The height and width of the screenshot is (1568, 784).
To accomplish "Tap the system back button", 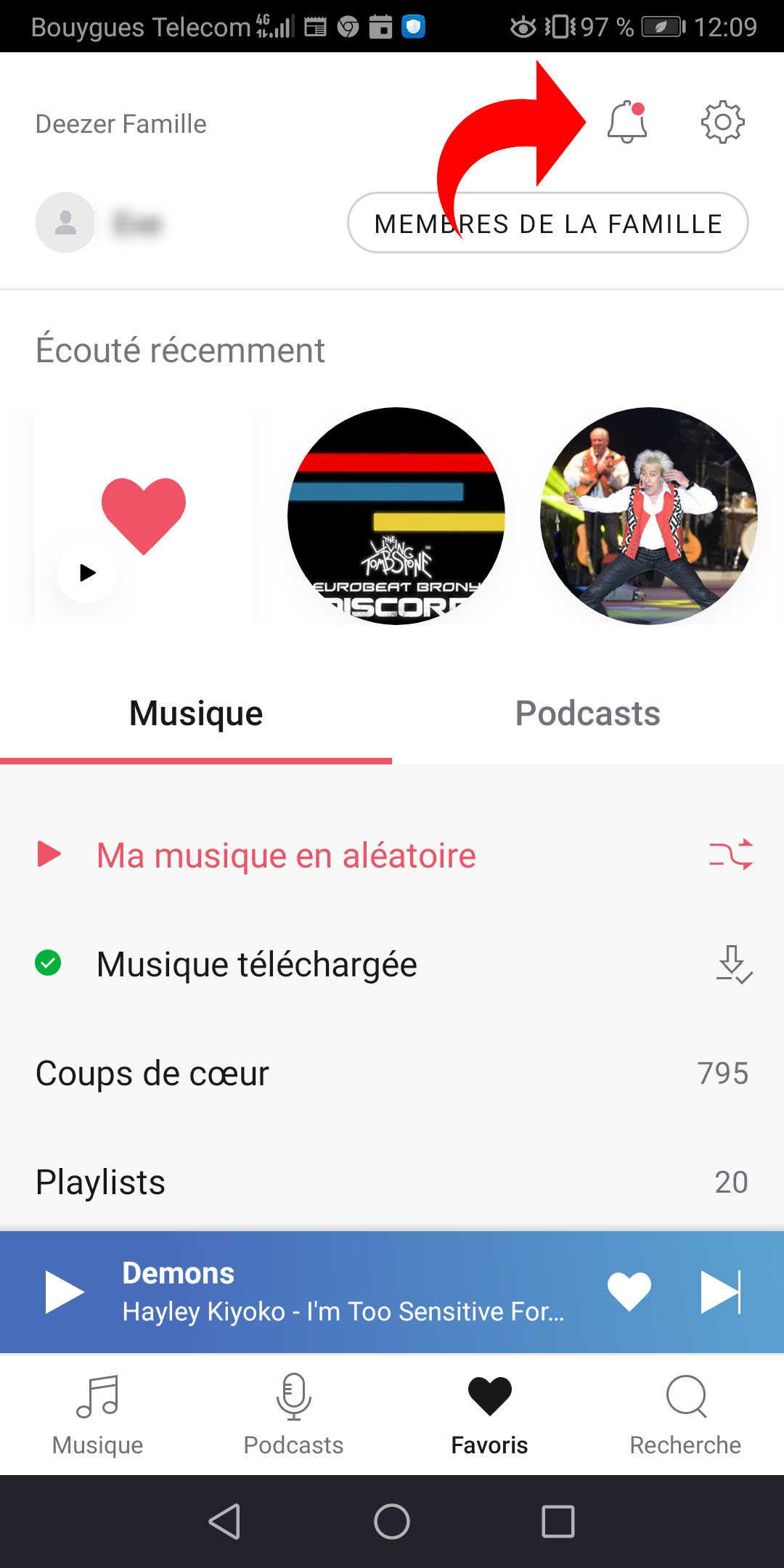I will click(225, 1522).
